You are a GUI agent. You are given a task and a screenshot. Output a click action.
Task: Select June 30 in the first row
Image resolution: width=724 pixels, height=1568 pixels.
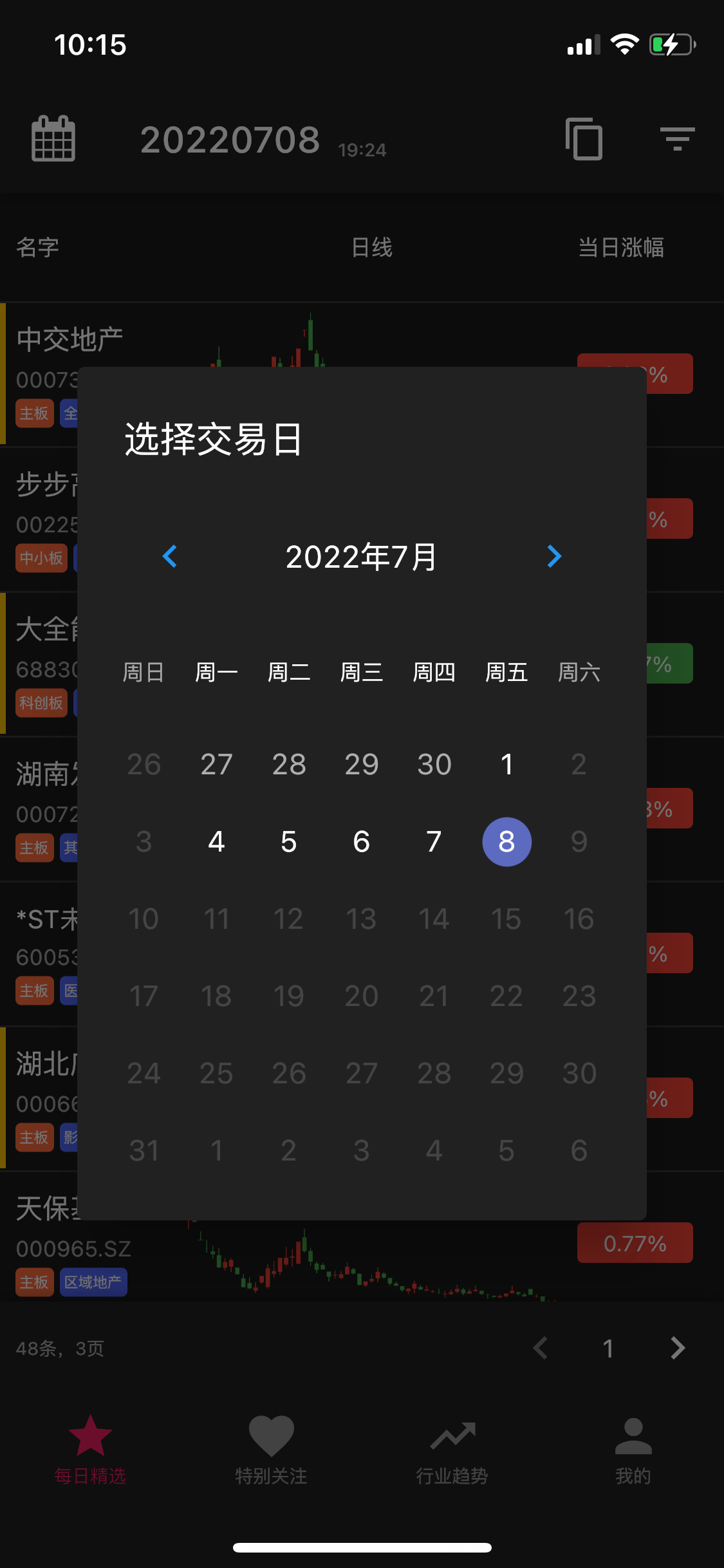click(x=434, y=765)
